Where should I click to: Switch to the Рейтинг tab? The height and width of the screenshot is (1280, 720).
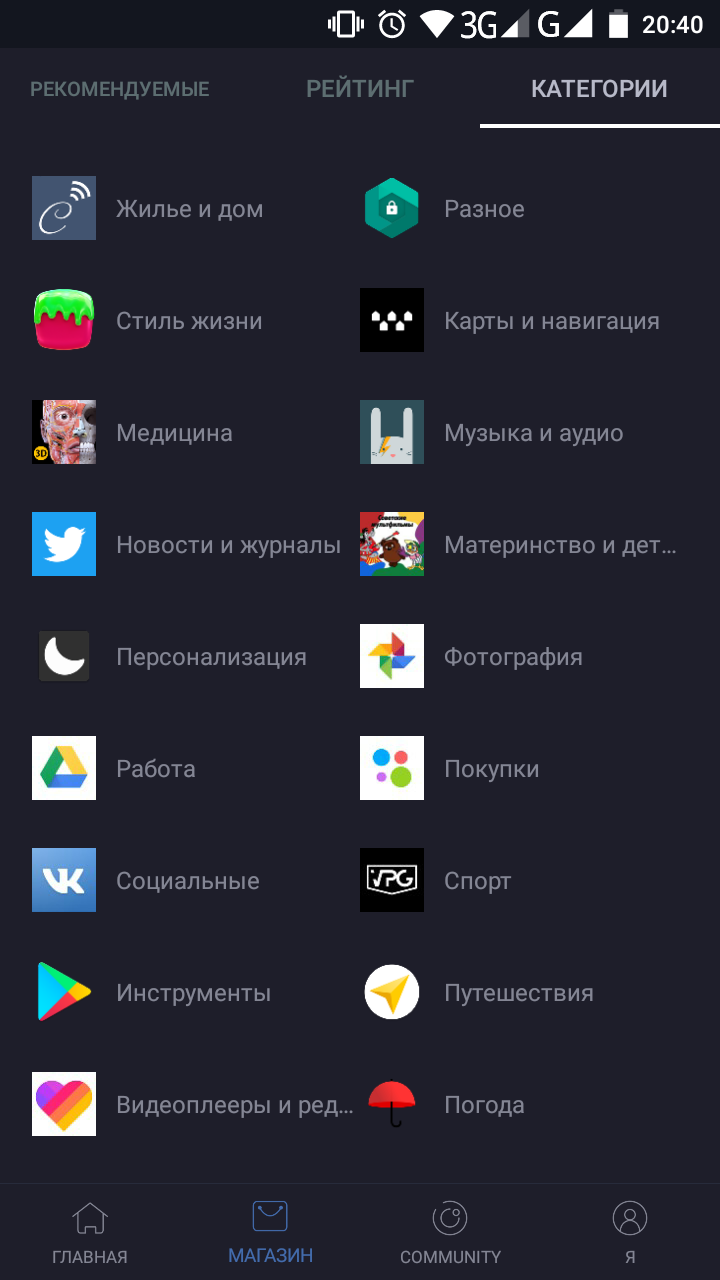(x=359, y=89)
